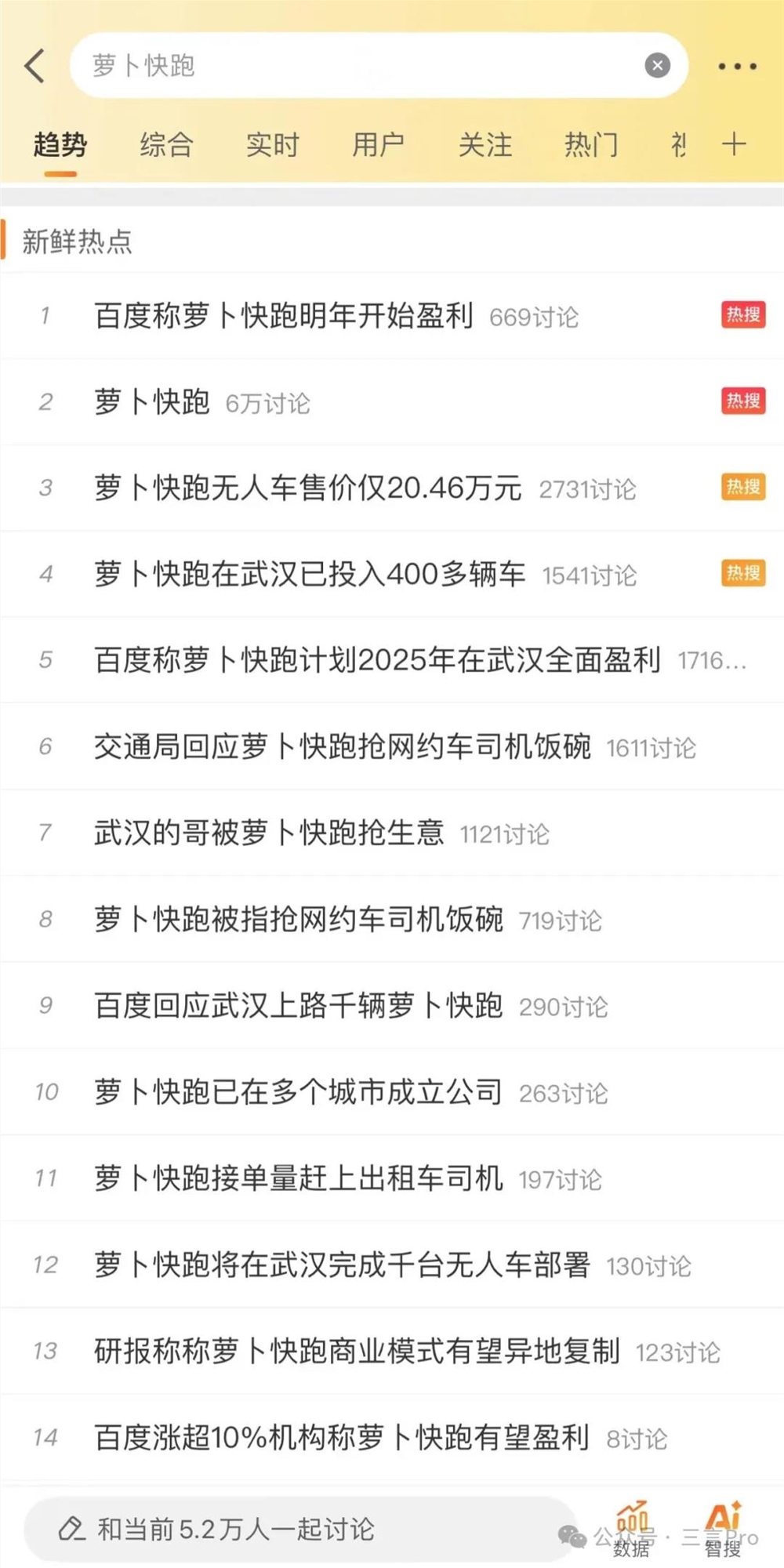The image size is (784, 1568).
Task: Open topic 萝卜快跑无人车售价仅20.46万元
Action: click(310, 488)
